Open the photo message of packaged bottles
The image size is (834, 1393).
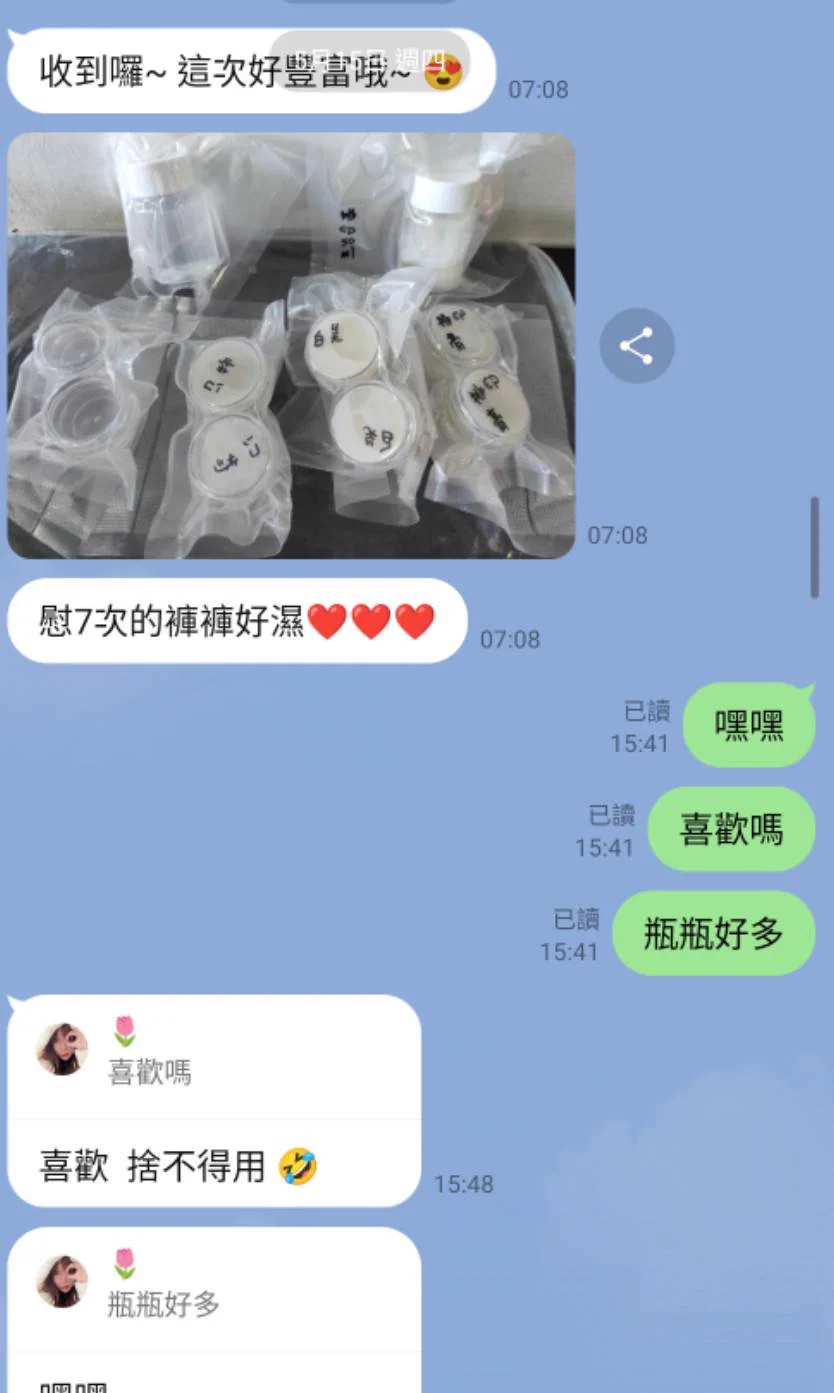pos(291,345)
